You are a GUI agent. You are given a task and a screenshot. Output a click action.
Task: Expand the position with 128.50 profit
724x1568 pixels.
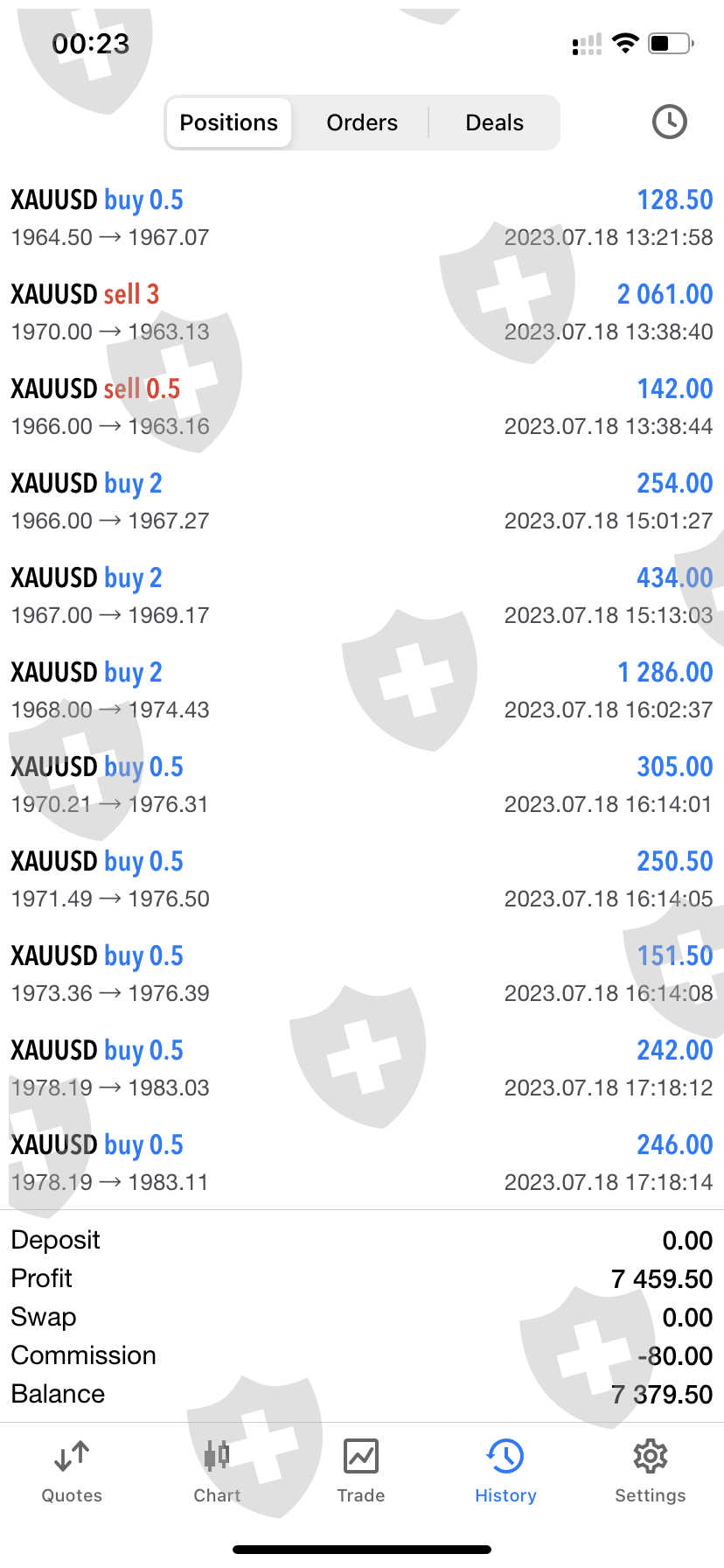tap(362, 218)
